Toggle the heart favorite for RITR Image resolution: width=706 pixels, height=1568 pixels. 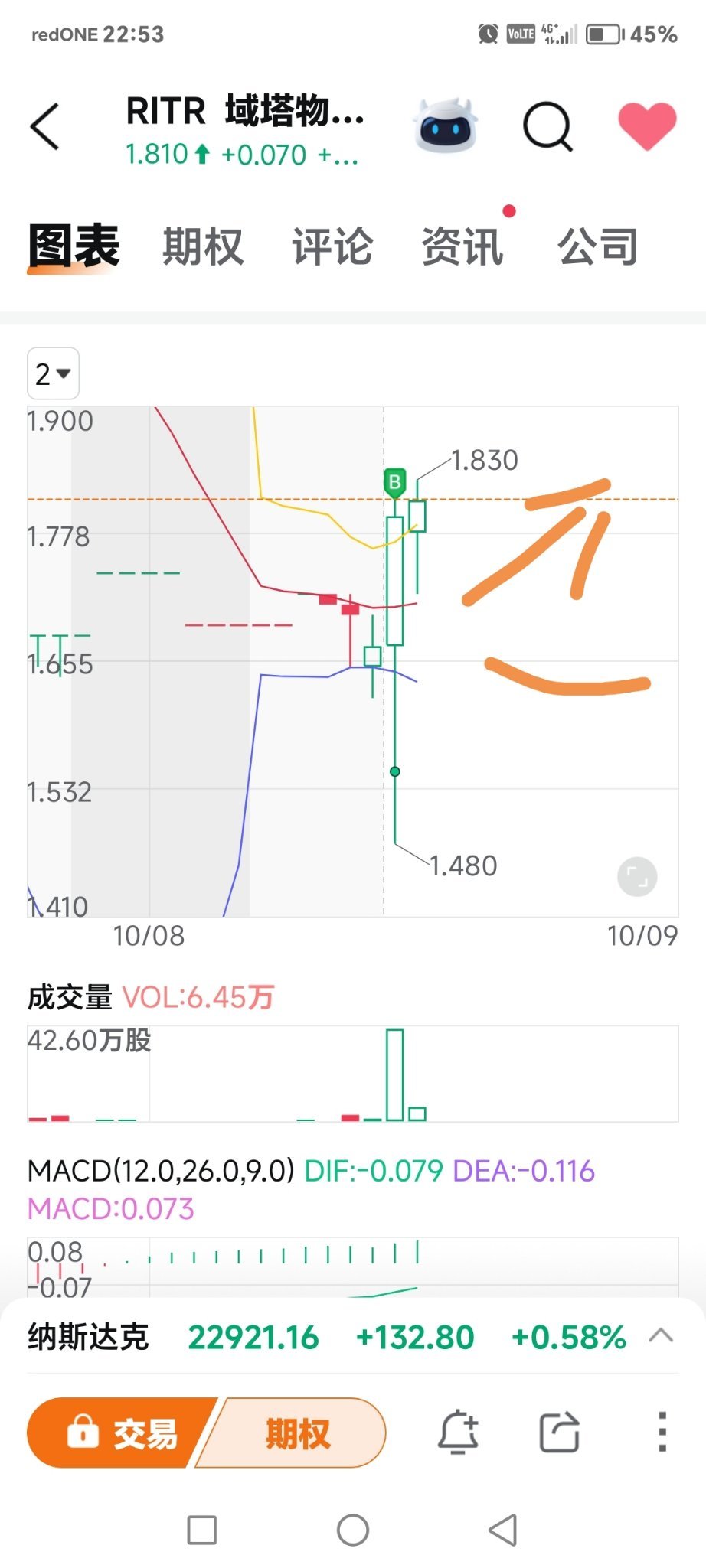click(x=647, y=125)
